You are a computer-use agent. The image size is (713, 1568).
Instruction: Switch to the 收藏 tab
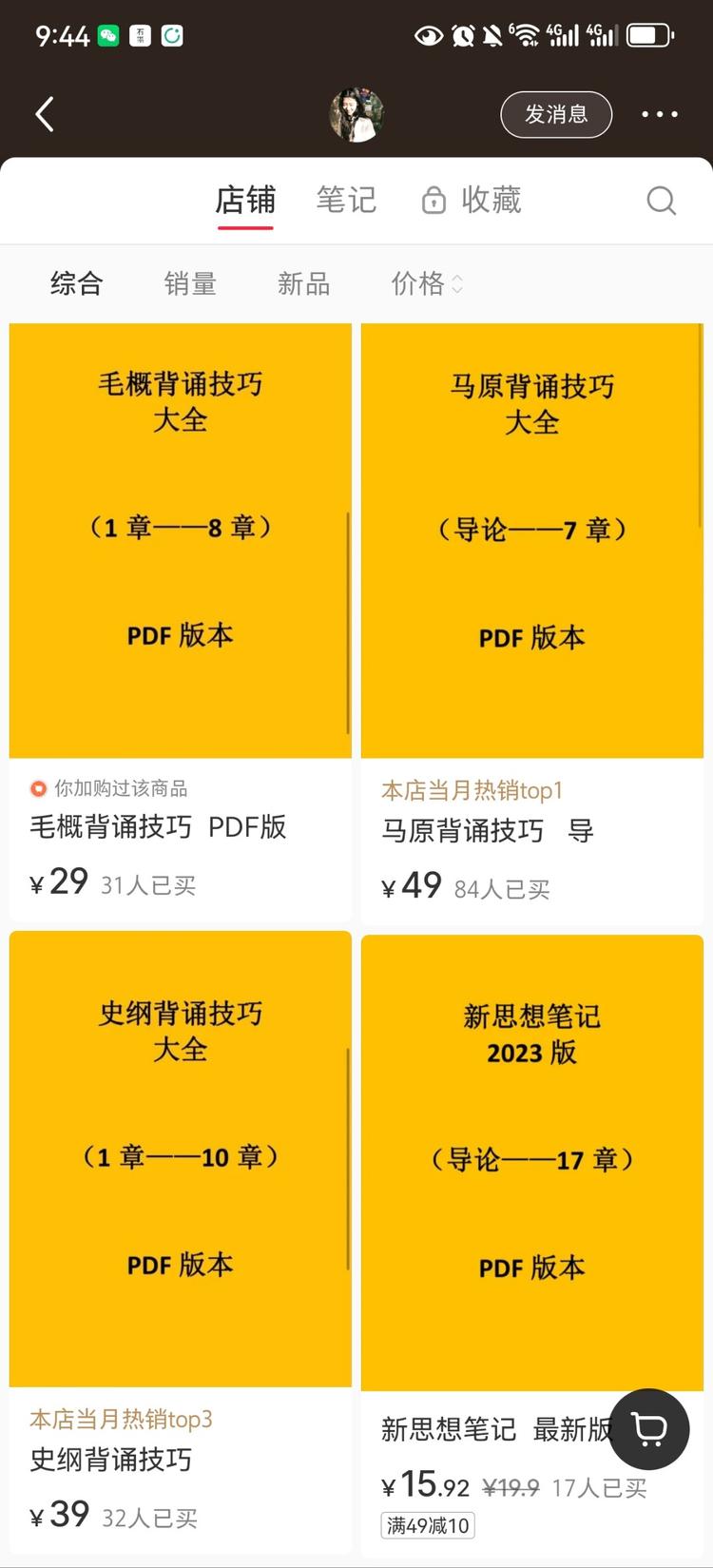(x=491, y=201)
